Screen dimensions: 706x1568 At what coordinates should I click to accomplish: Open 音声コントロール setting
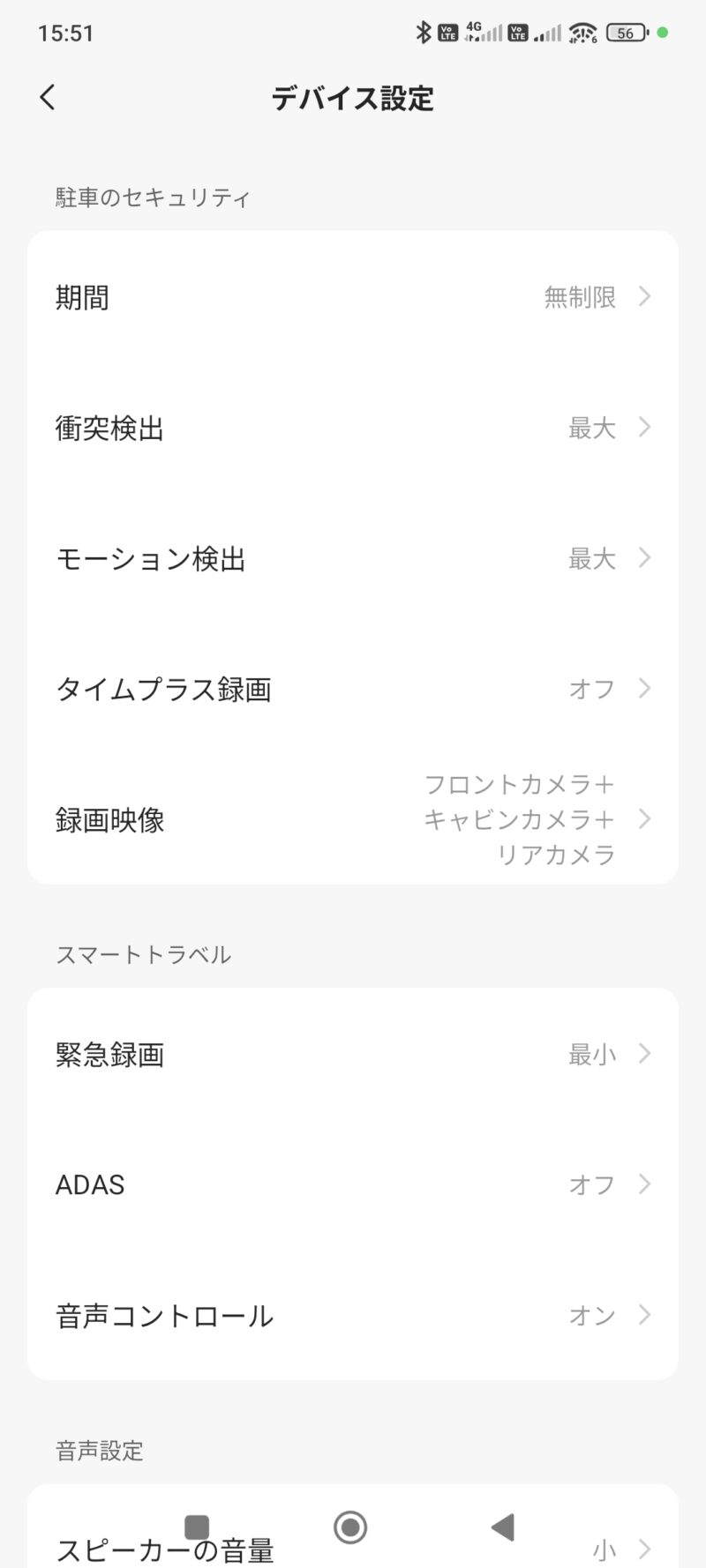coord(353,1315)
